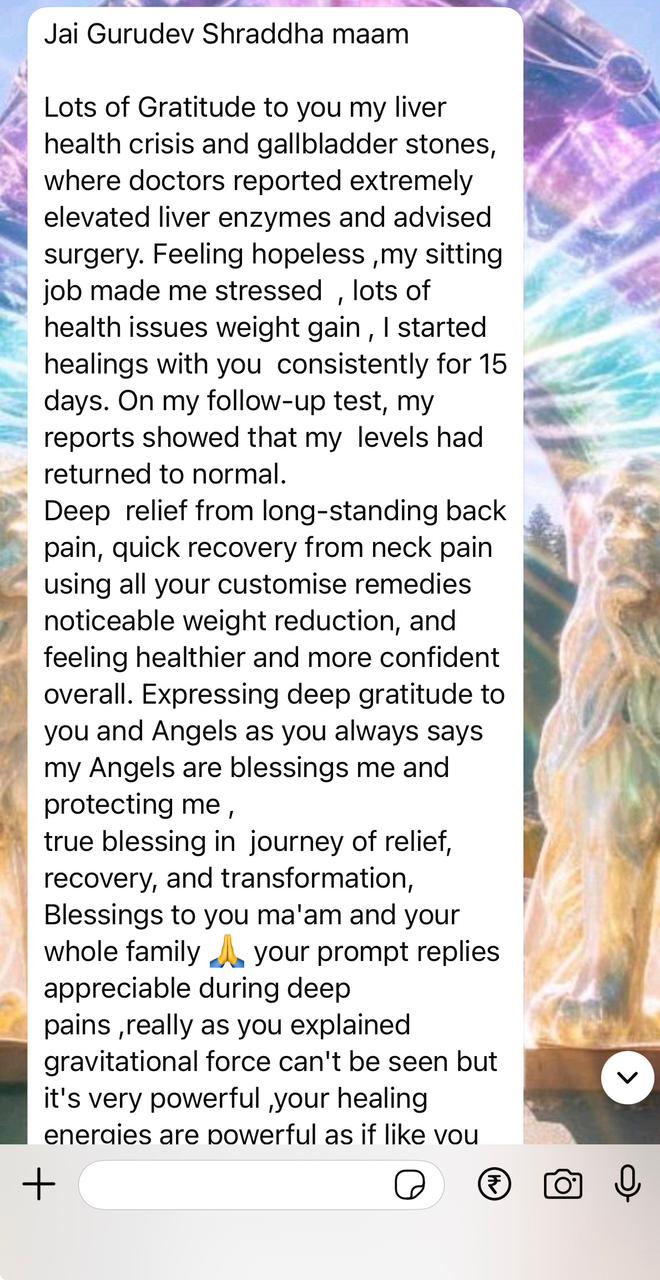
Task: Launch the camera from chat bar
Action: click(563, 1185)
